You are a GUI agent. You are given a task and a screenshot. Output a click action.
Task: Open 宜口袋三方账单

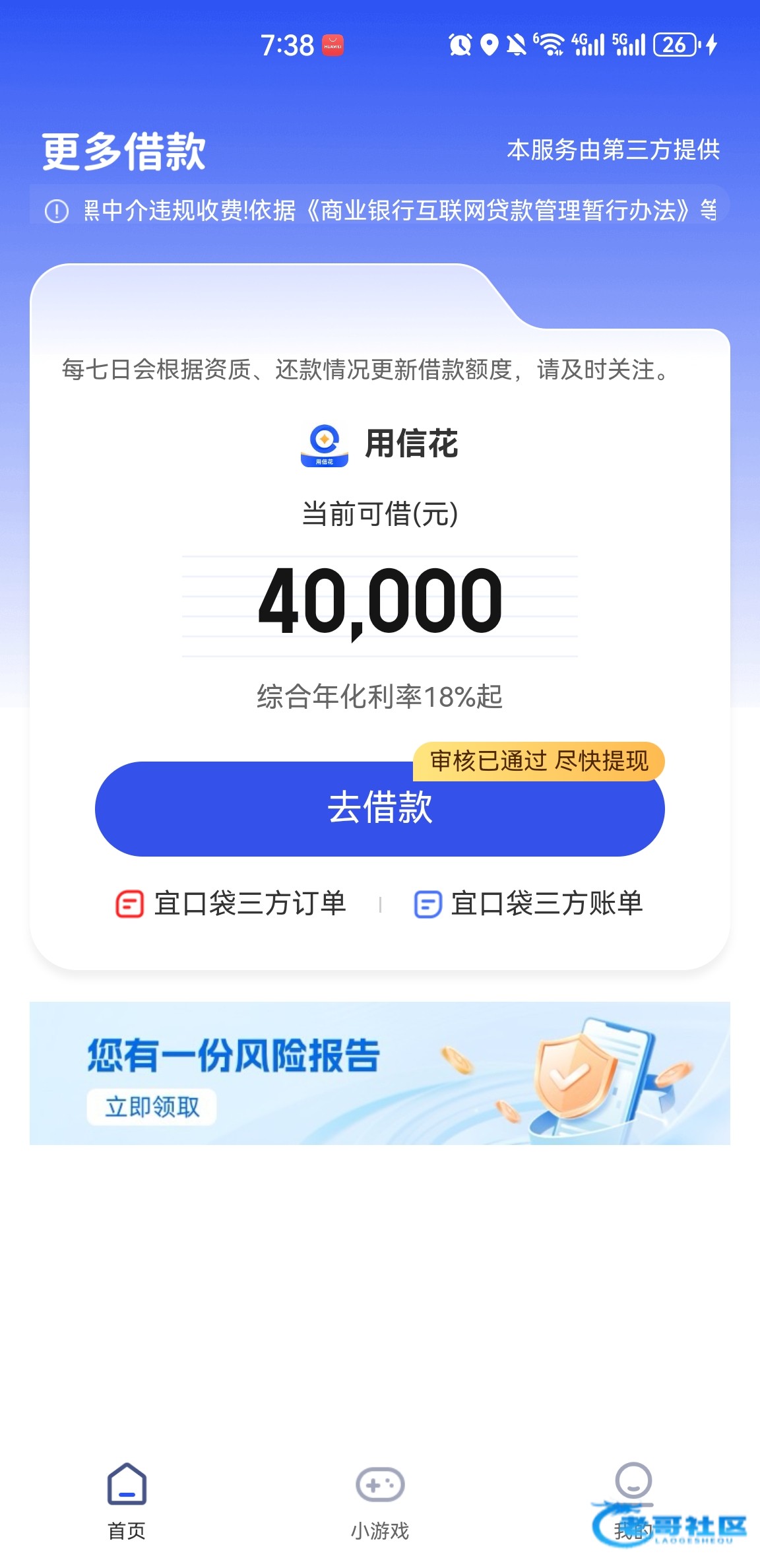528,903
